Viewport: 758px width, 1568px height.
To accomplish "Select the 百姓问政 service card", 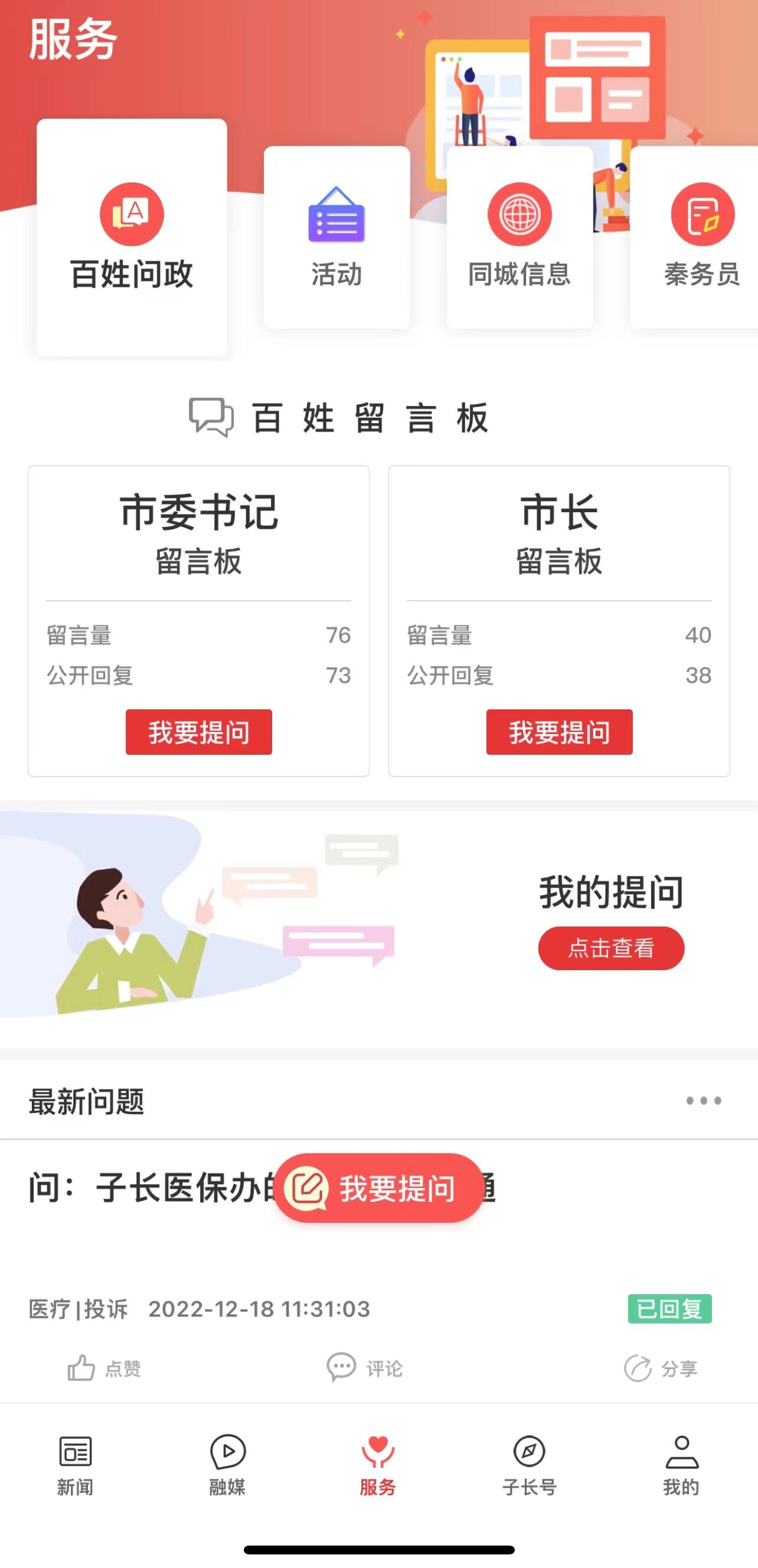I will point(132,237).
